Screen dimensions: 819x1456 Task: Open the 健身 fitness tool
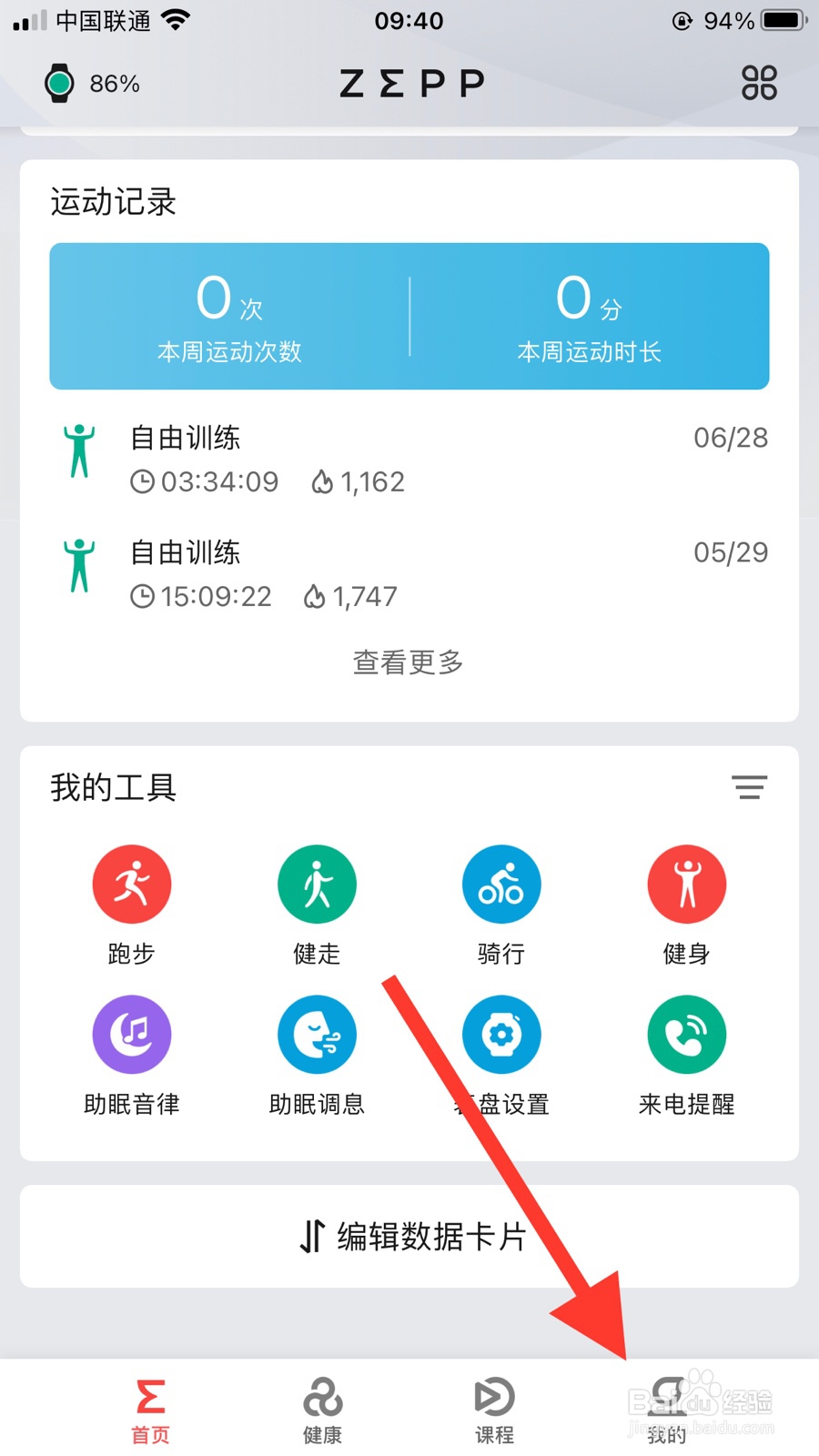click(686, 883)
